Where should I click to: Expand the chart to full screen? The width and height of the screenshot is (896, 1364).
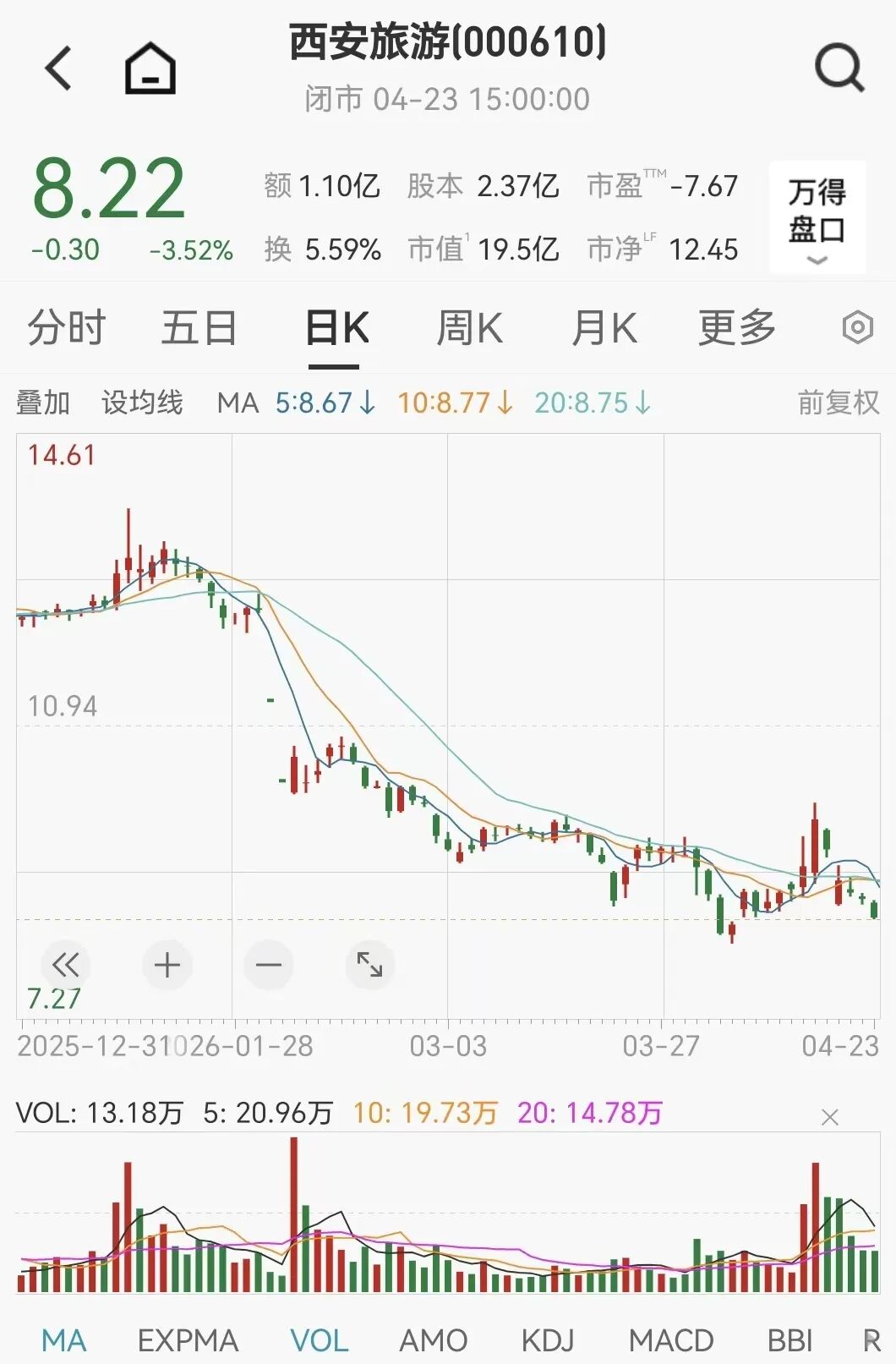[x=369, y=965]
